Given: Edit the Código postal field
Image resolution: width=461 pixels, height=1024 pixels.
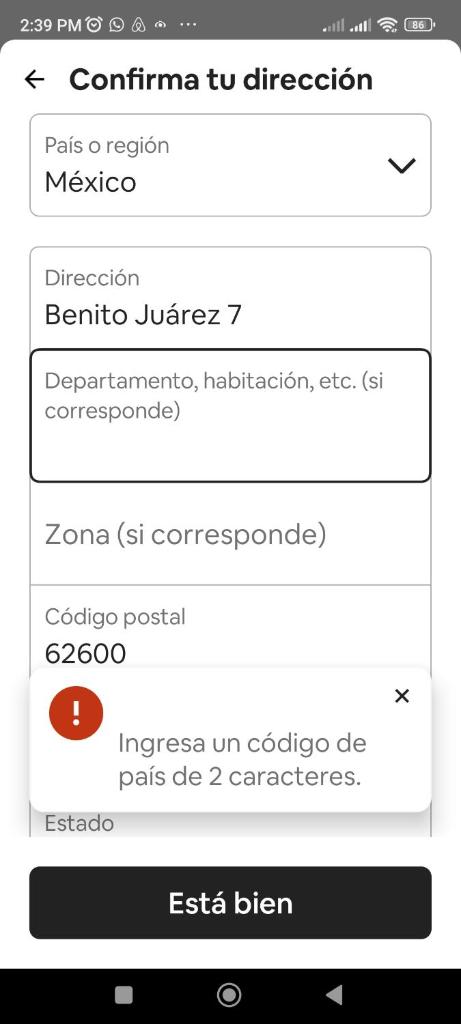Looking at the screenshot, I should pos(230,628).
